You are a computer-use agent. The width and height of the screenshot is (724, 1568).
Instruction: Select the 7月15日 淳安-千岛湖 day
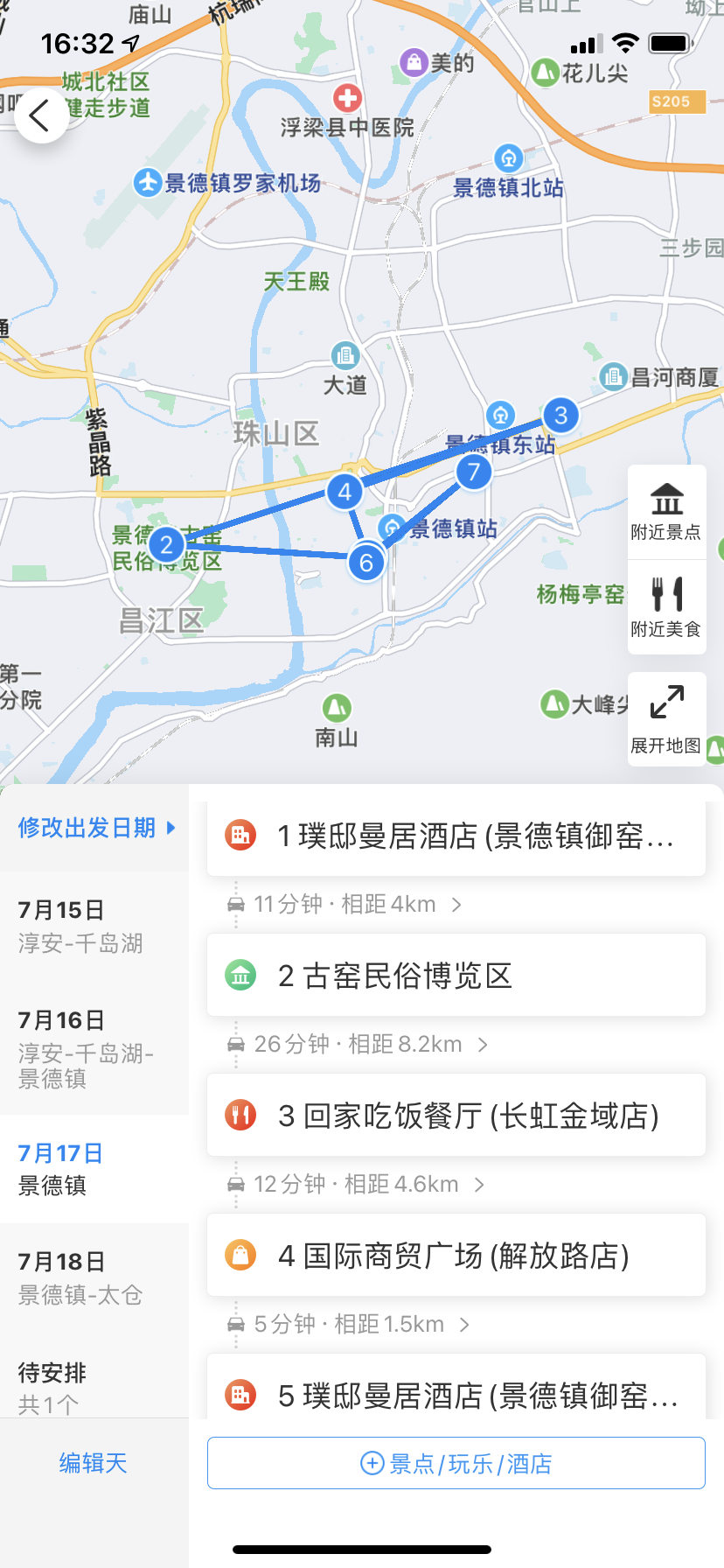coord(94,926)
